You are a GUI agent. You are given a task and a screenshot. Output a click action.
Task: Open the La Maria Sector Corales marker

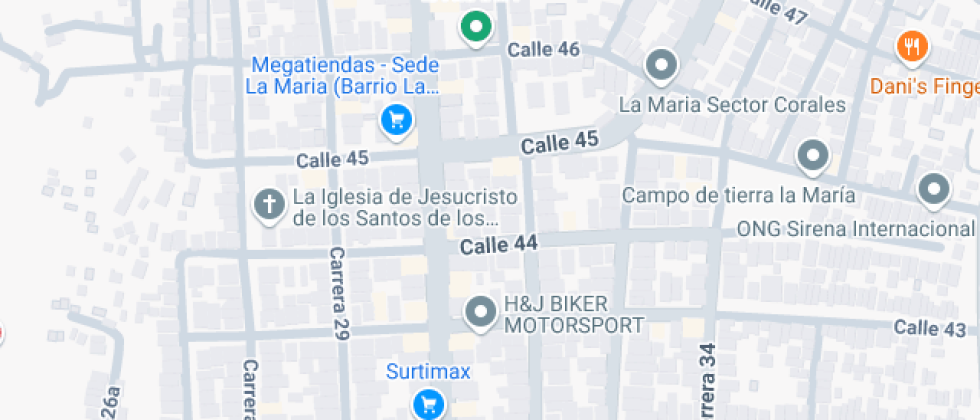coord(661,66)
